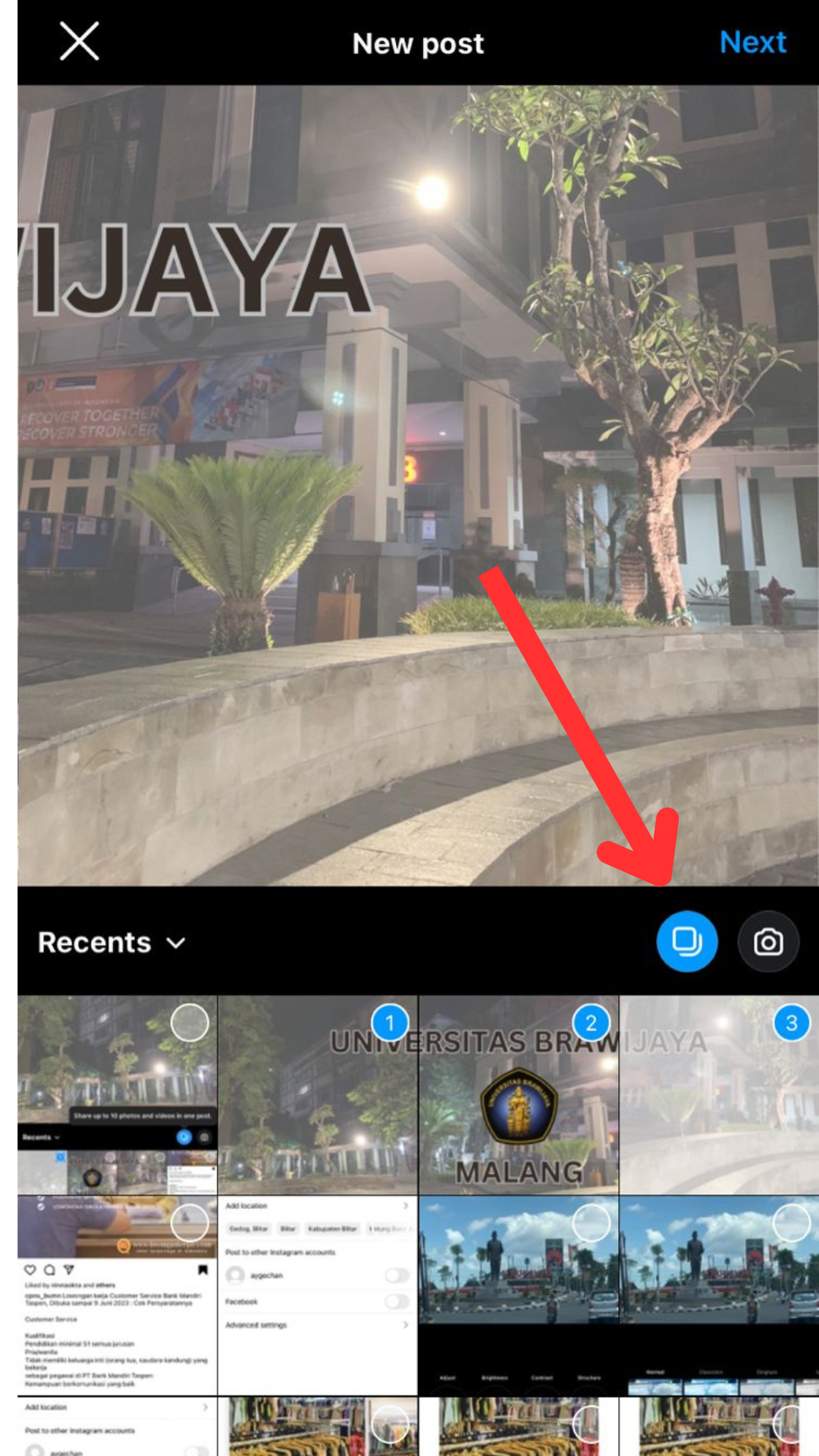Select the Customer Service job post screenshot
Image resolution: width=819 pixels, height=1456 pixels.
[118, 1295]
